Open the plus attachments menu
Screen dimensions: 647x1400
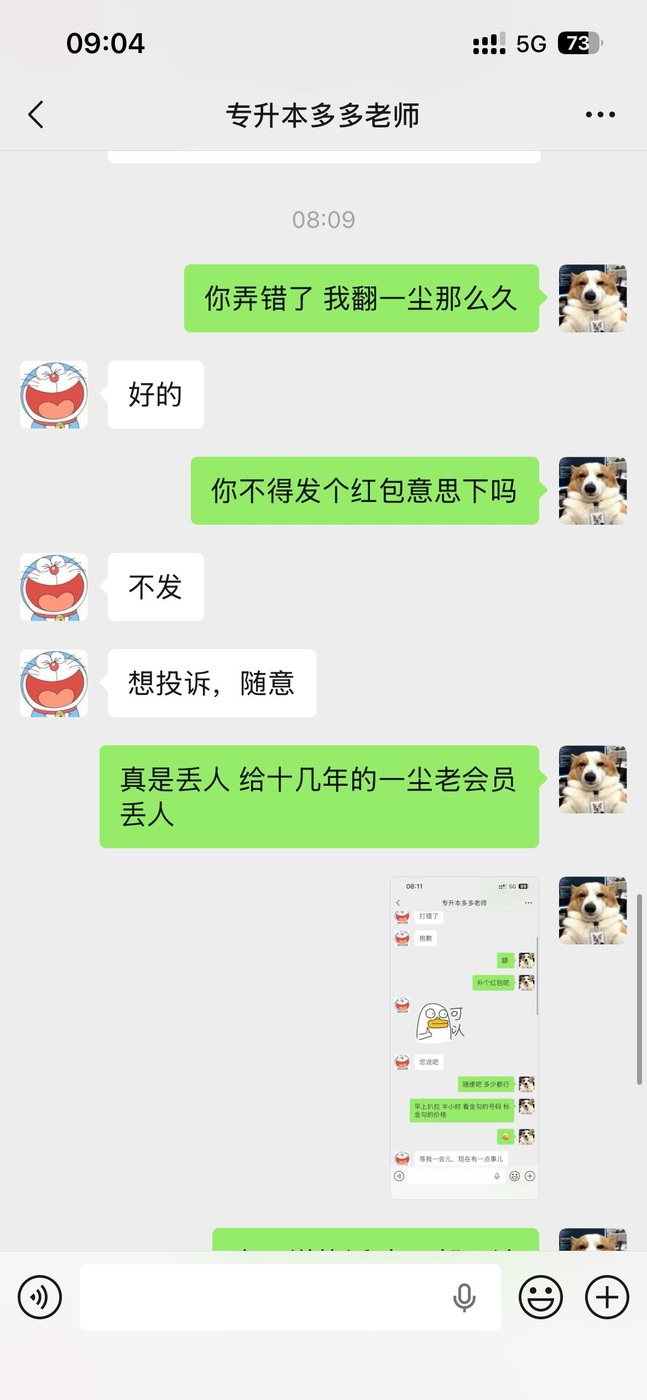pos(606,1297)
